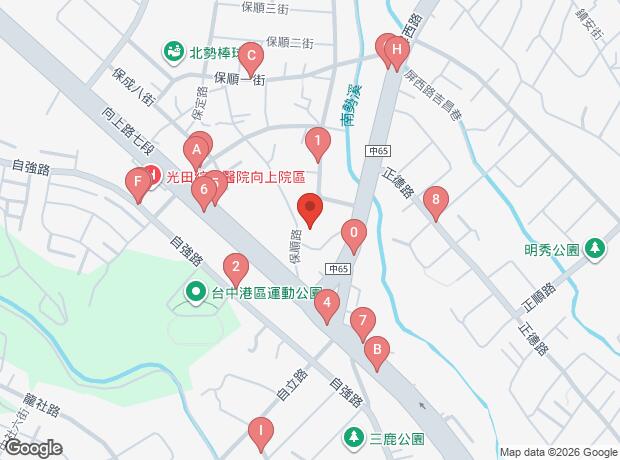This screenshot has width=620, height=460.
Task: Open marker B on the map
Action: click(x=377, y=350)
